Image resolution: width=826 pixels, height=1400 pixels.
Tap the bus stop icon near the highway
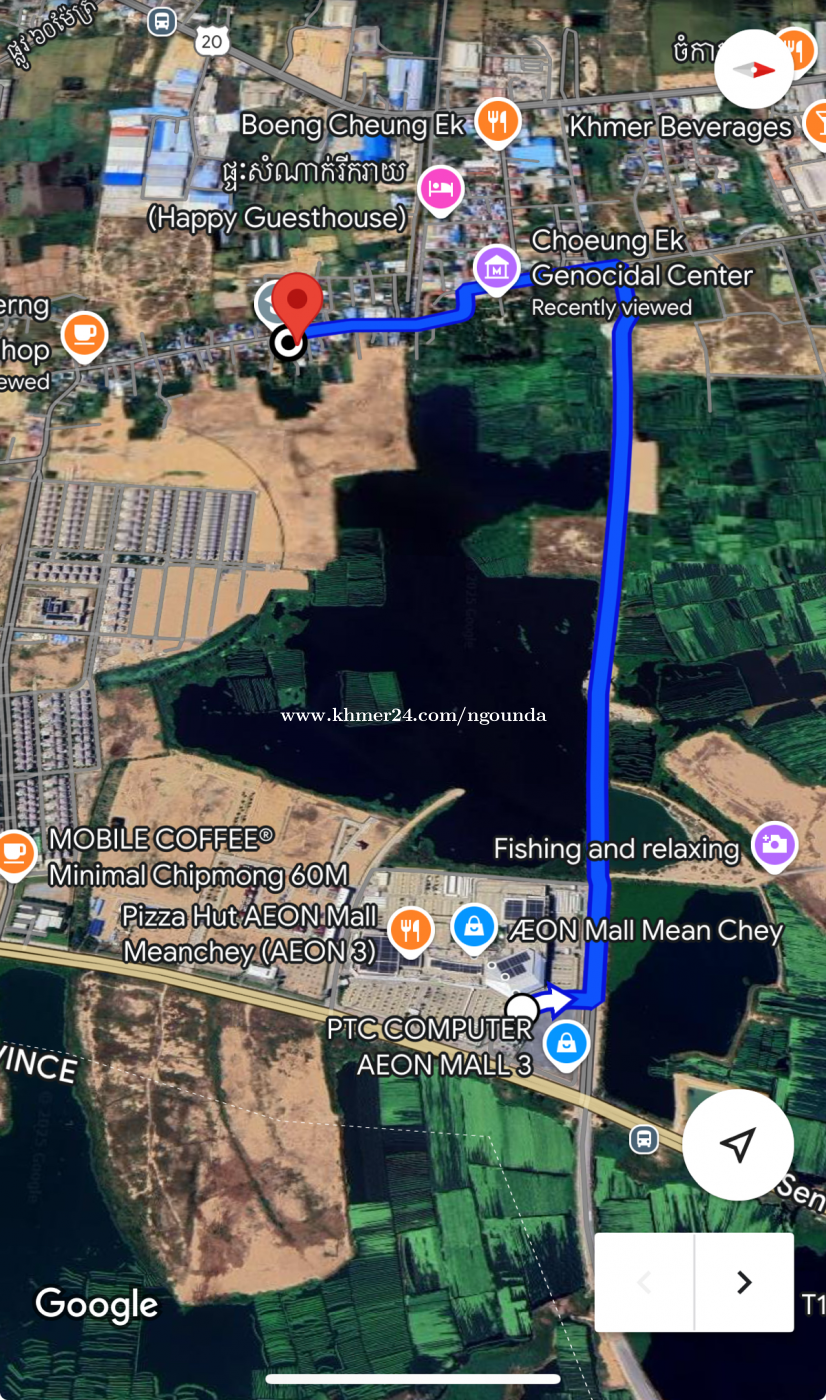(644, 1139)
